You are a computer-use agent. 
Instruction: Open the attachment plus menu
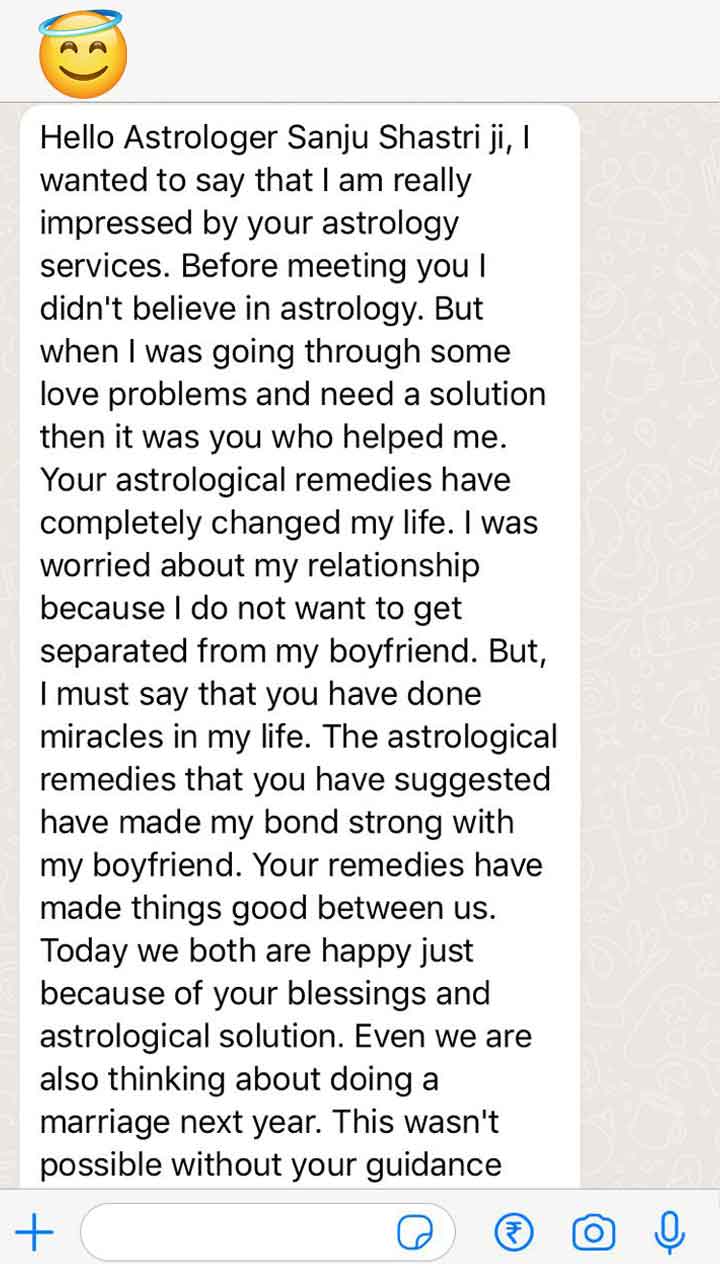(35, 1232)
